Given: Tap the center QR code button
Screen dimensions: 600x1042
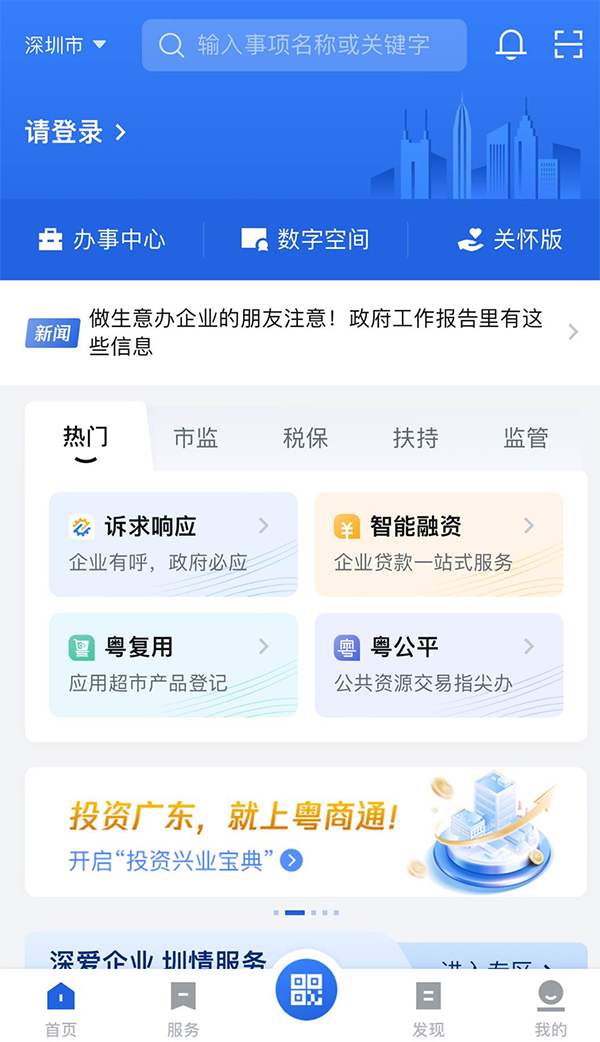Looking at the screenshot, I should tap(306, 990).
